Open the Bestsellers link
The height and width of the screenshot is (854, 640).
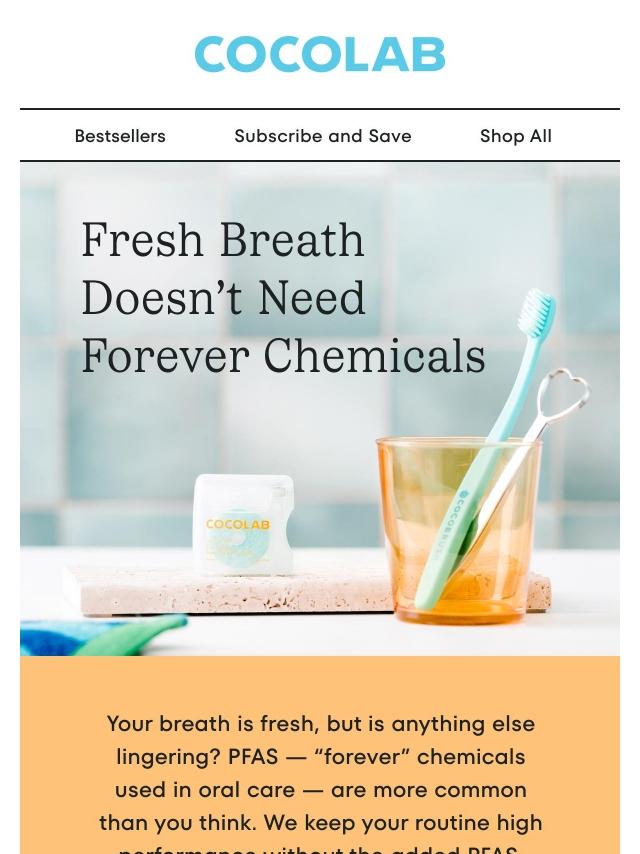click(x=120, y=136)
